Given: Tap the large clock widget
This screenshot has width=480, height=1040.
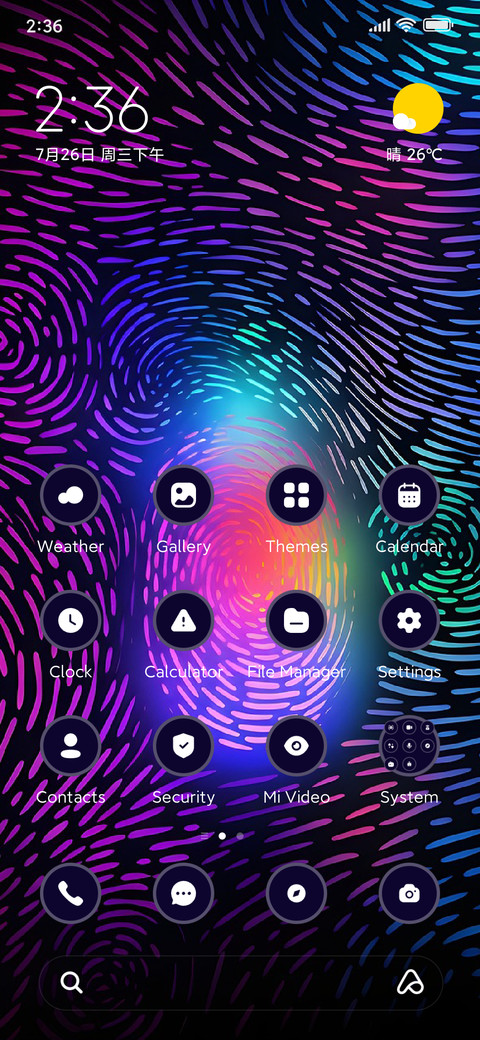Looking at the screenshot, I should [92, 109].
